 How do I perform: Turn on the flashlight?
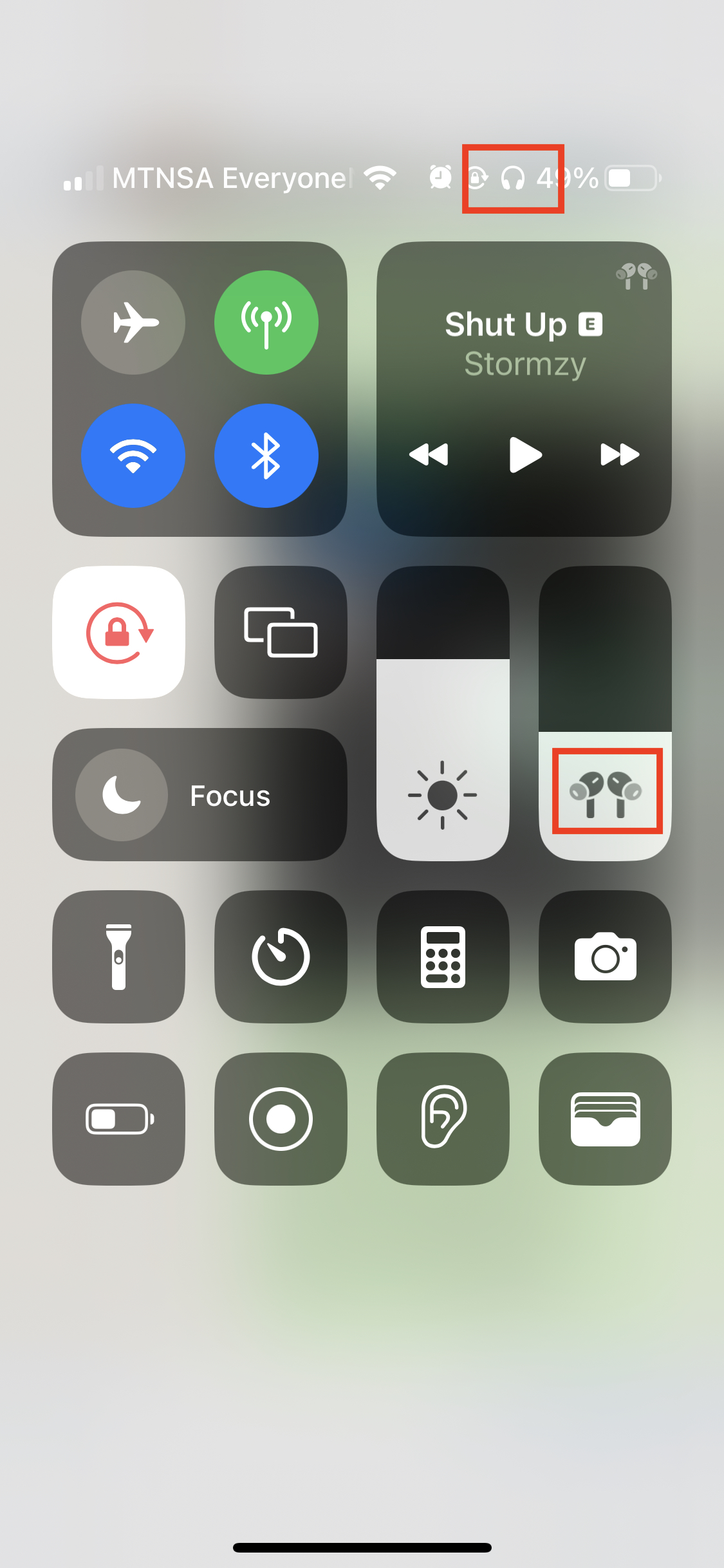coord(119,957)
